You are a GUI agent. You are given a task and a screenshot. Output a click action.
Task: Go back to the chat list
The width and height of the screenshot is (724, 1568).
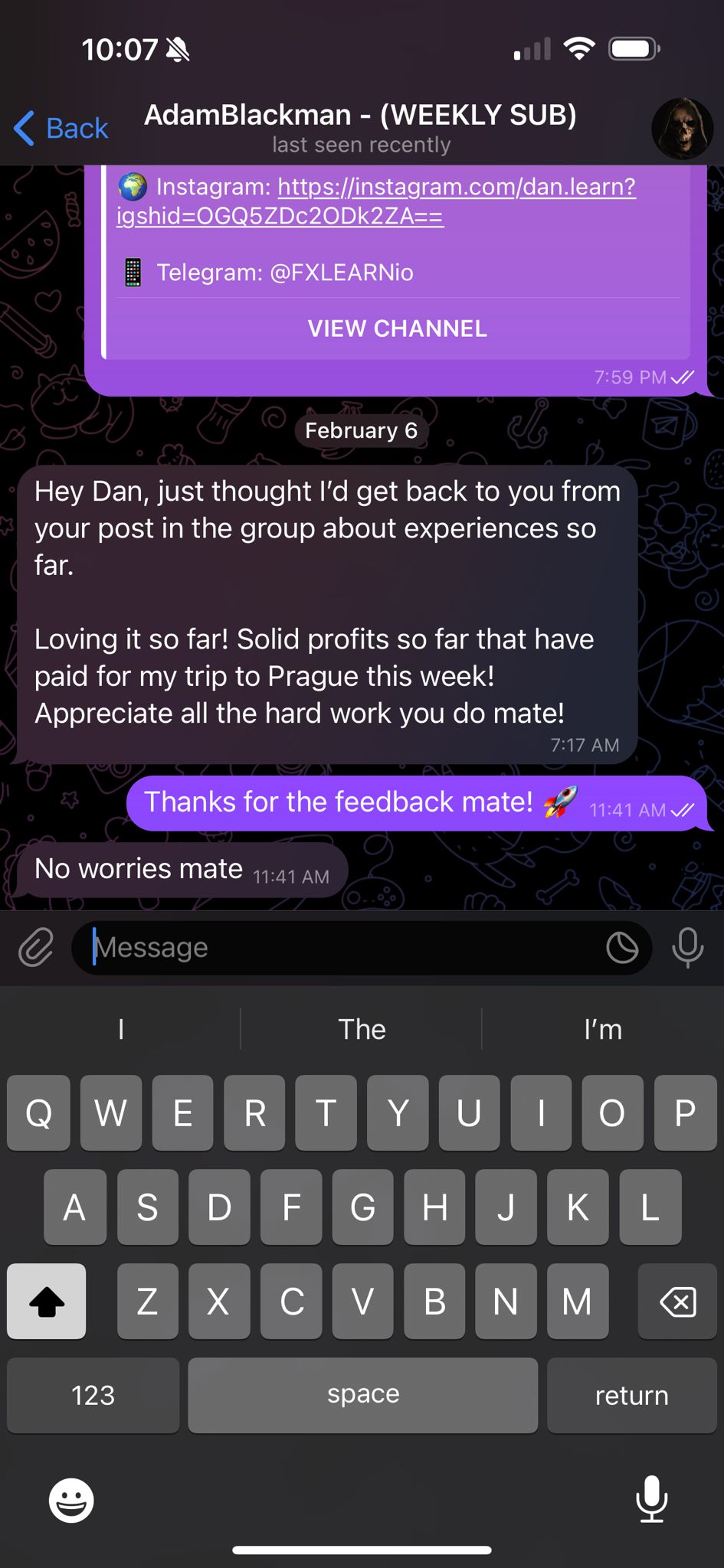click(61, 128)
